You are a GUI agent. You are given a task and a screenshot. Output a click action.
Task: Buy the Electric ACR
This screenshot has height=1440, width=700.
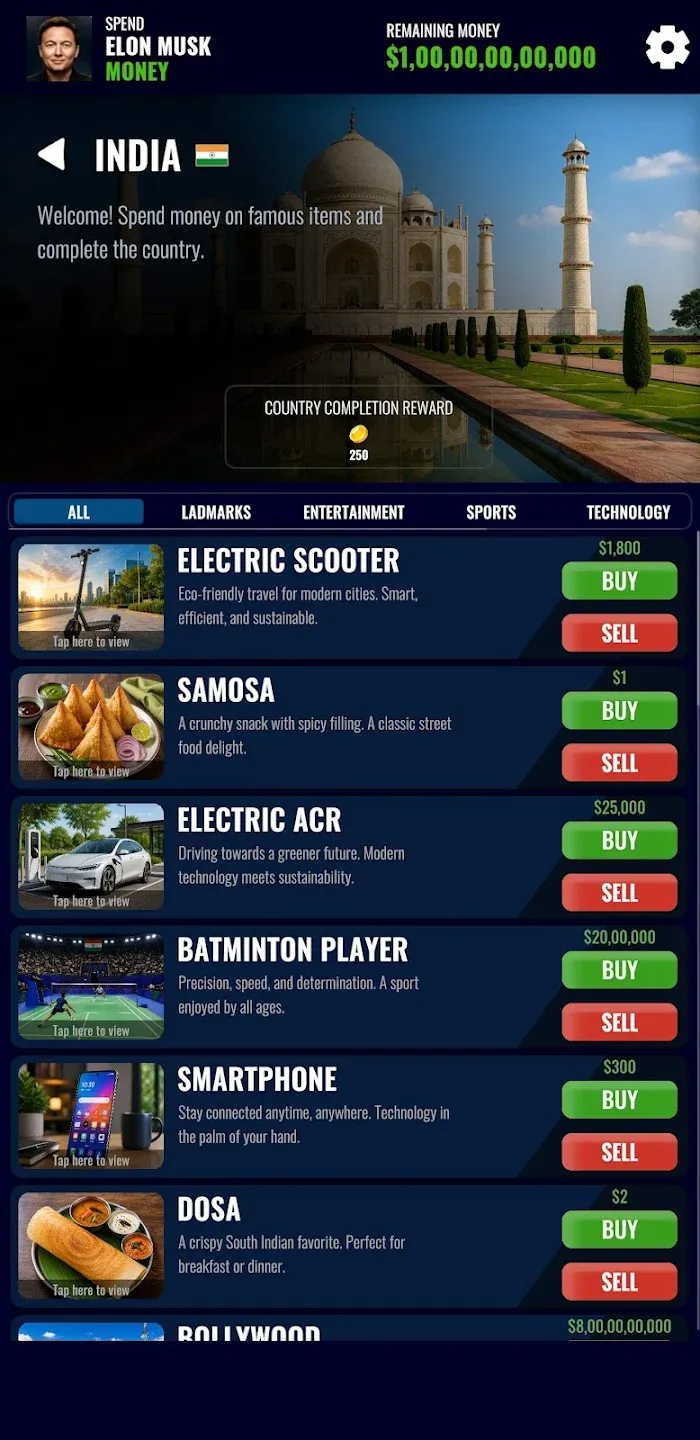click(620, 841)
